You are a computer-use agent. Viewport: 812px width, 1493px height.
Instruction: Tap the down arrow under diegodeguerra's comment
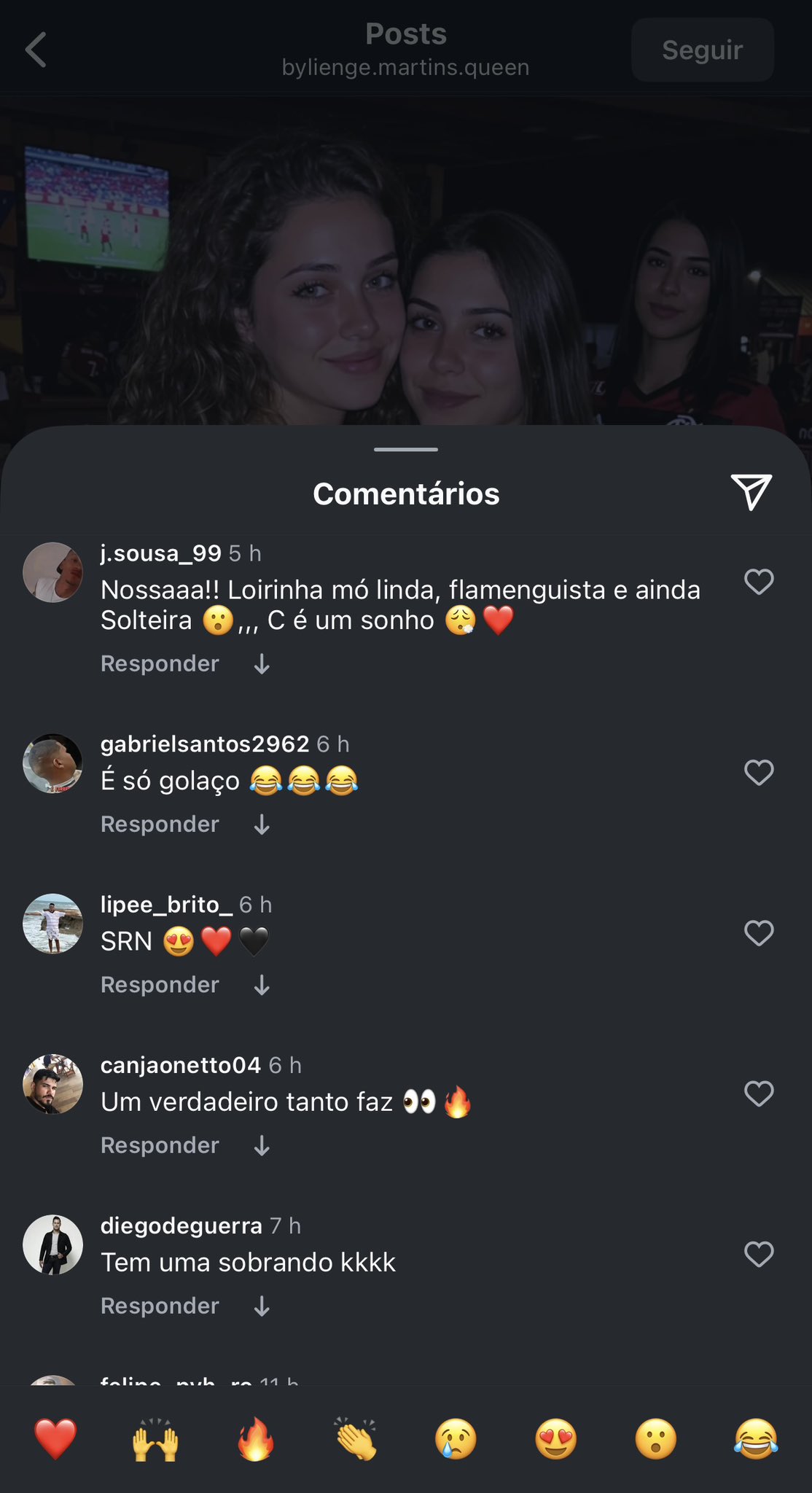pos(262,1306)
